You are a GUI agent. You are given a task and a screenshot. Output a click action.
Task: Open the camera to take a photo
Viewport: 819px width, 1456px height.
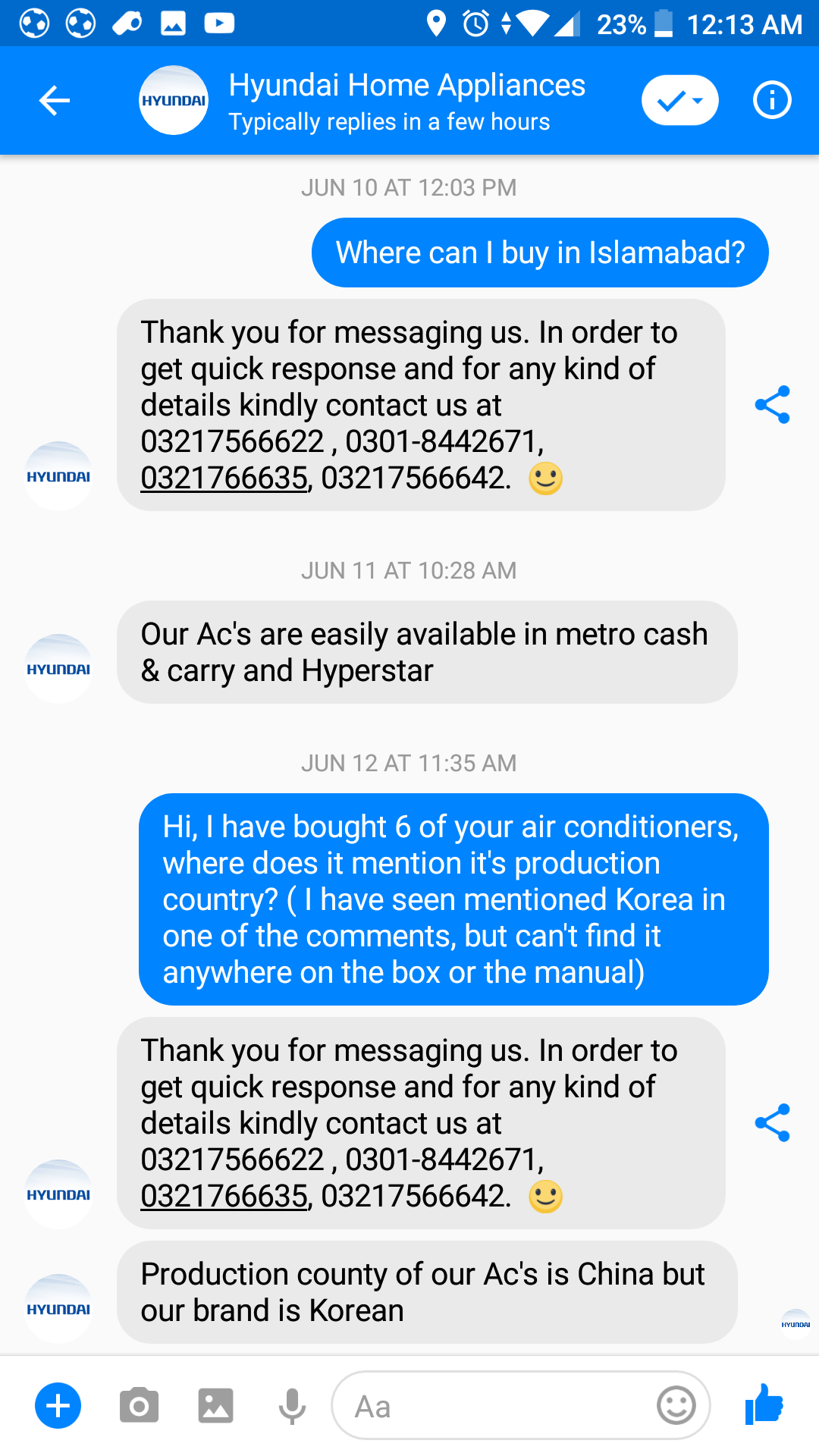(139, 1406)
